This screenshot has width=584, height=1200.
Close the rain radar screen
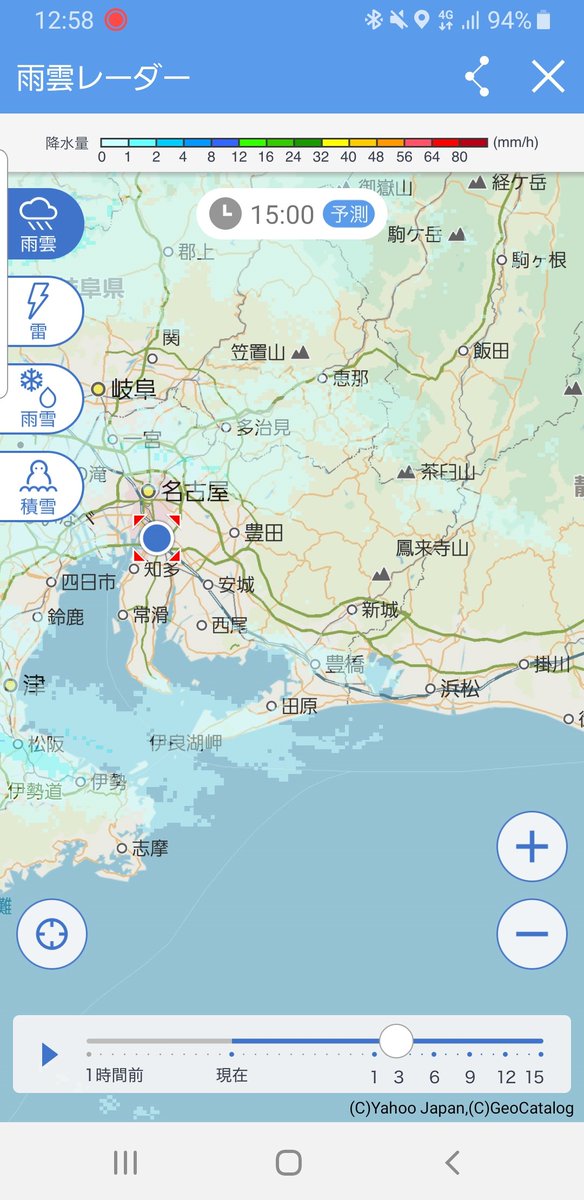tap(548, 77)
